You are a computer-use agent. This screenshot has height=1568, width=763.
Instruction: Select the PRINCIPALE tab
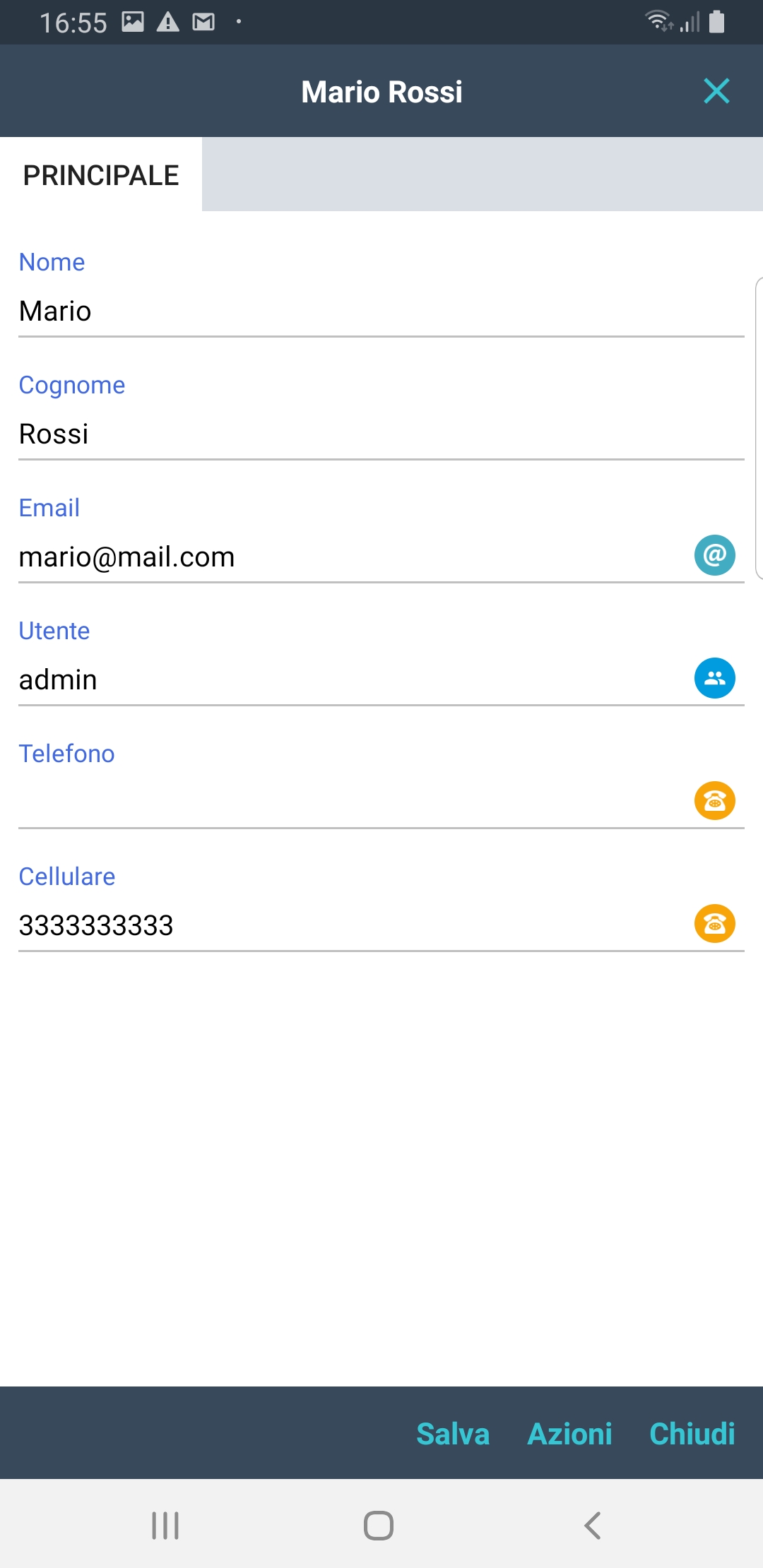(x=101, y=175)
